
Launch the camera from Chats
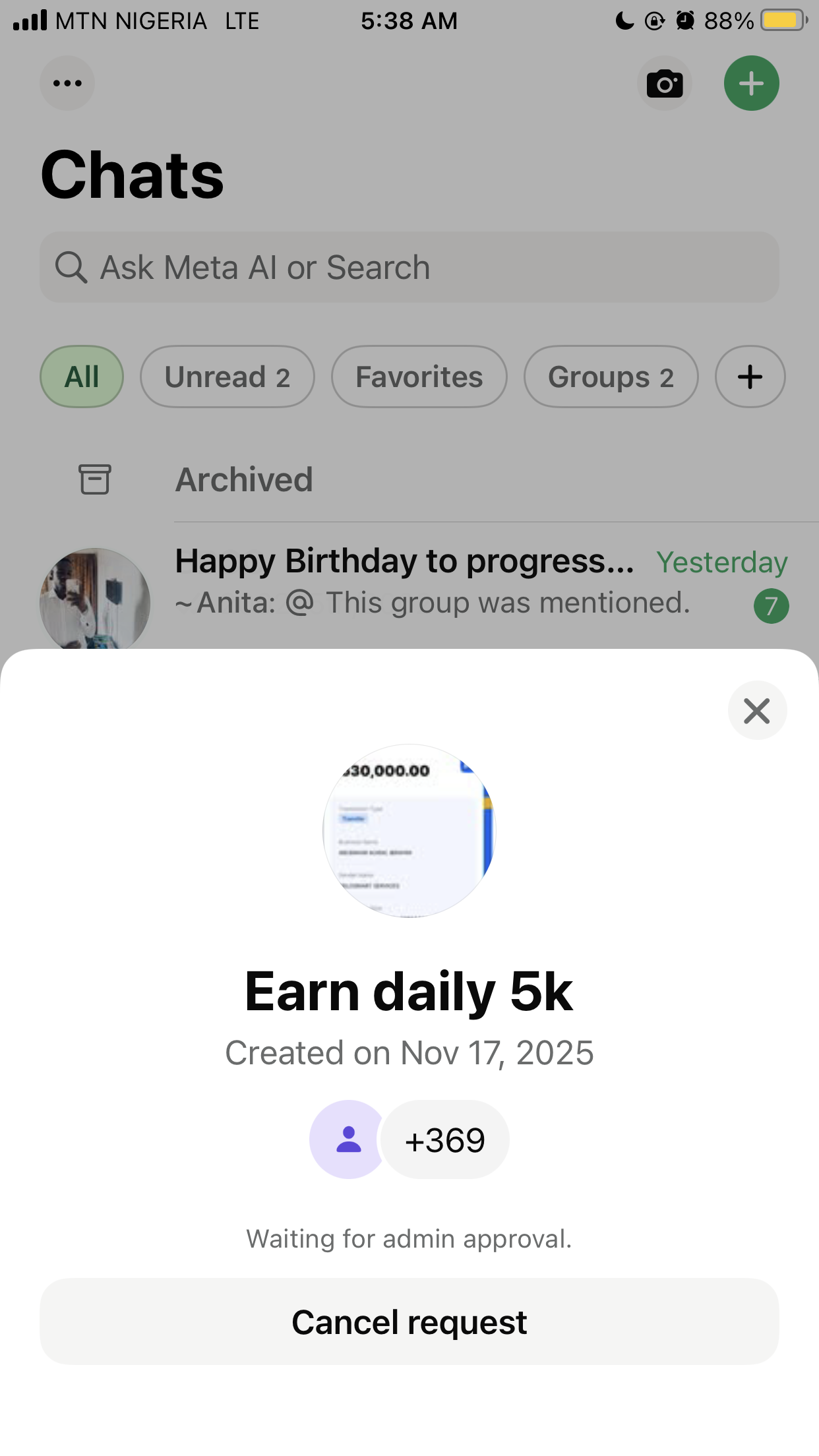[664, 84]
